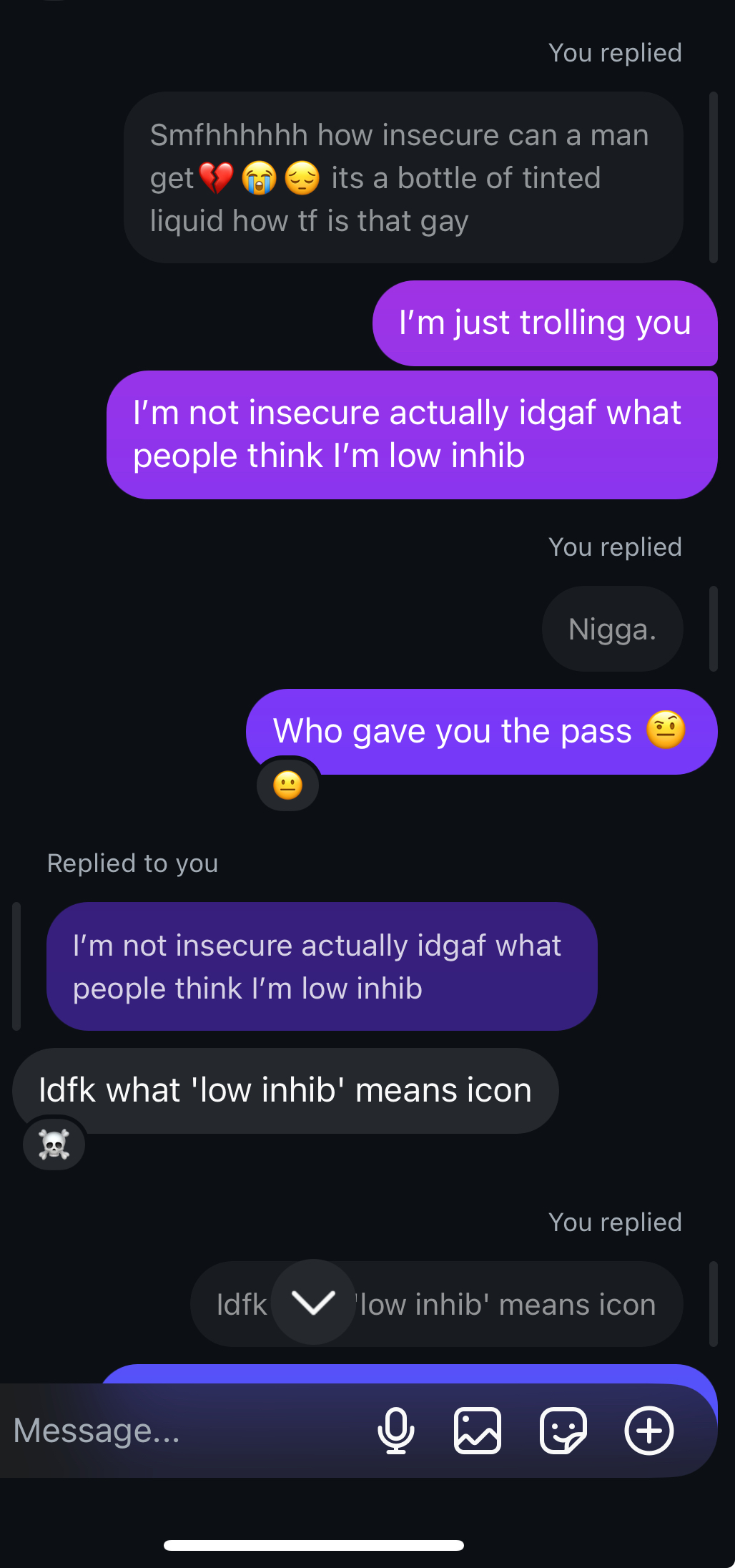Tap quoted 'Smfhhhhhh how insecure' reply preview
Image resolution: width=735 pixels, height=1568 pixels.
click(403, 177)
